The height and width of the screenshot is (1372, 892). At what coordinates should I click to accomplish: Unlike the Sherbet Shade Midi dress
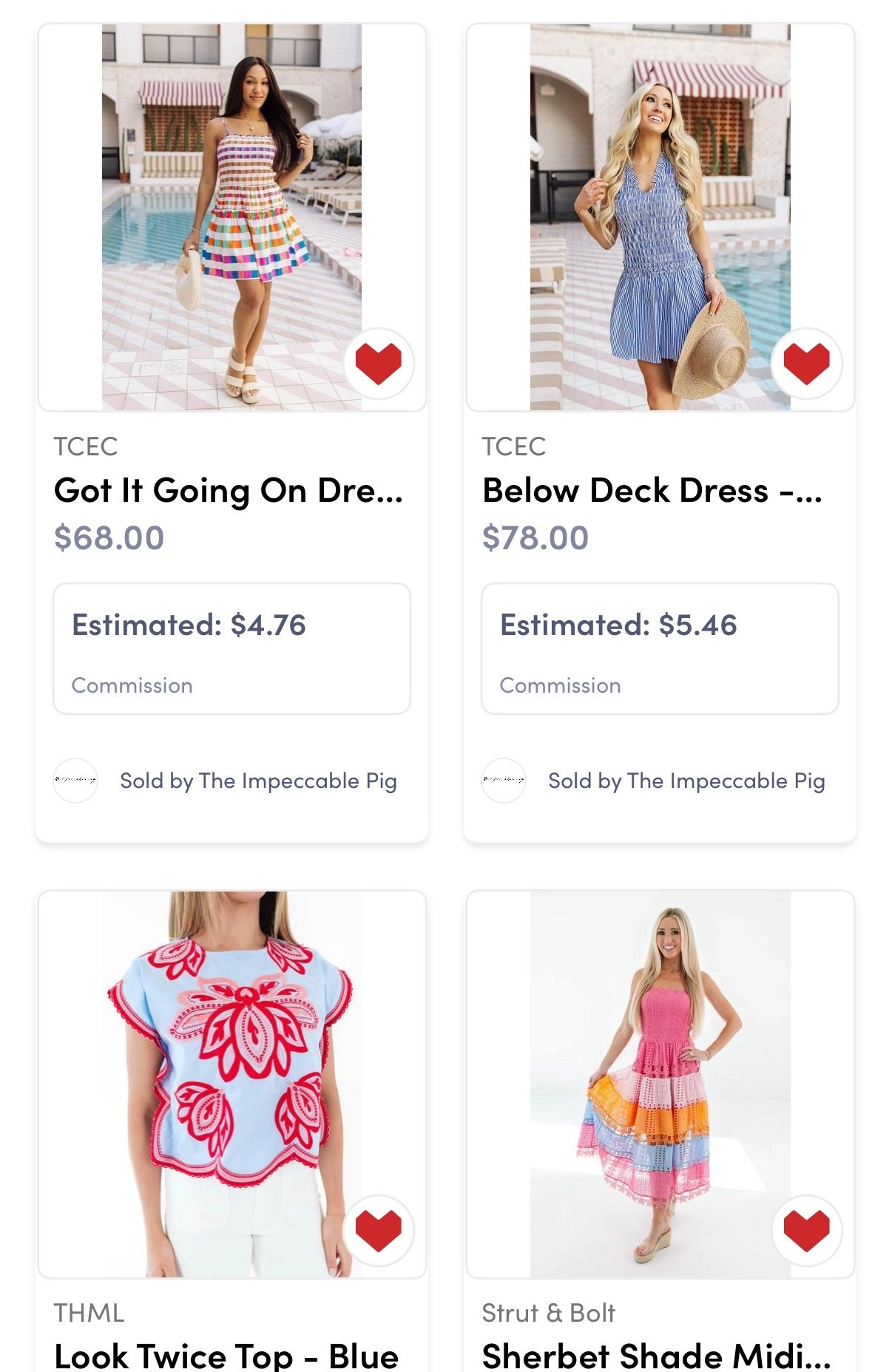point(806,1230)
